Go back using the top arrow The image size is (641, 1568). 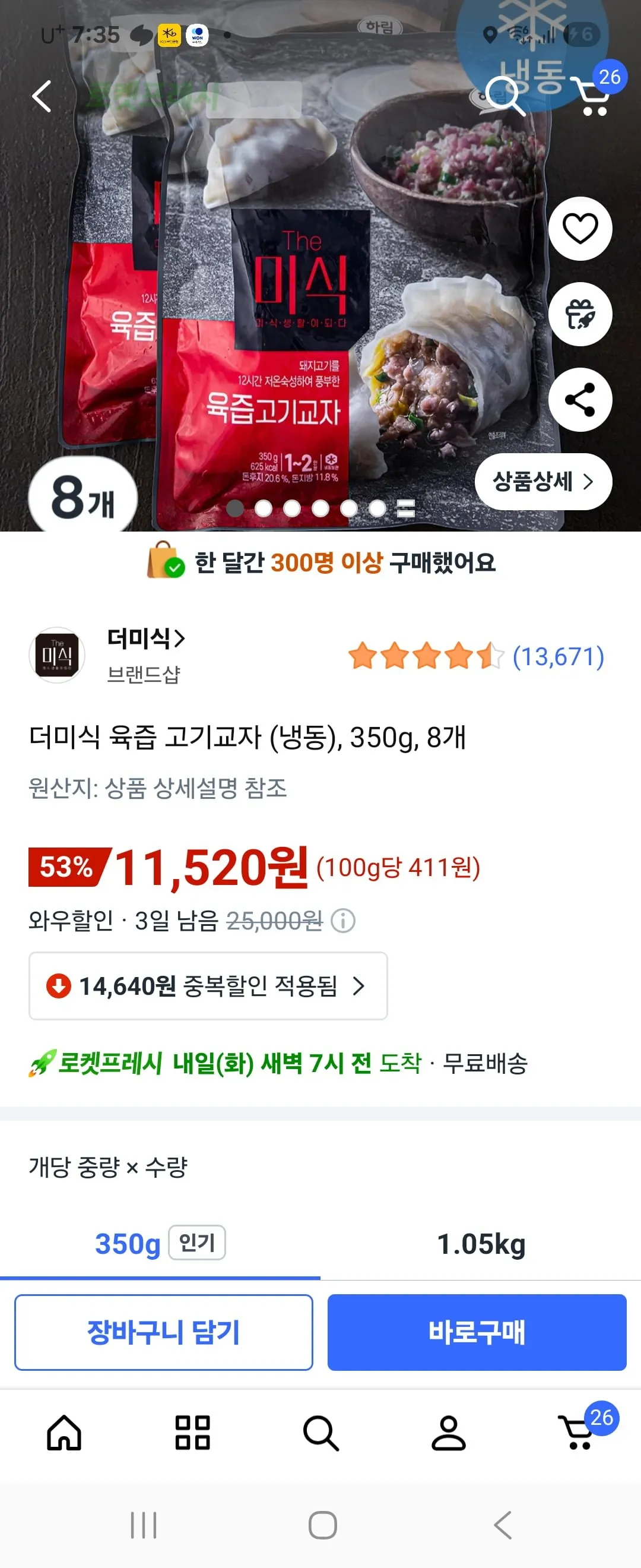coord(42,96)
